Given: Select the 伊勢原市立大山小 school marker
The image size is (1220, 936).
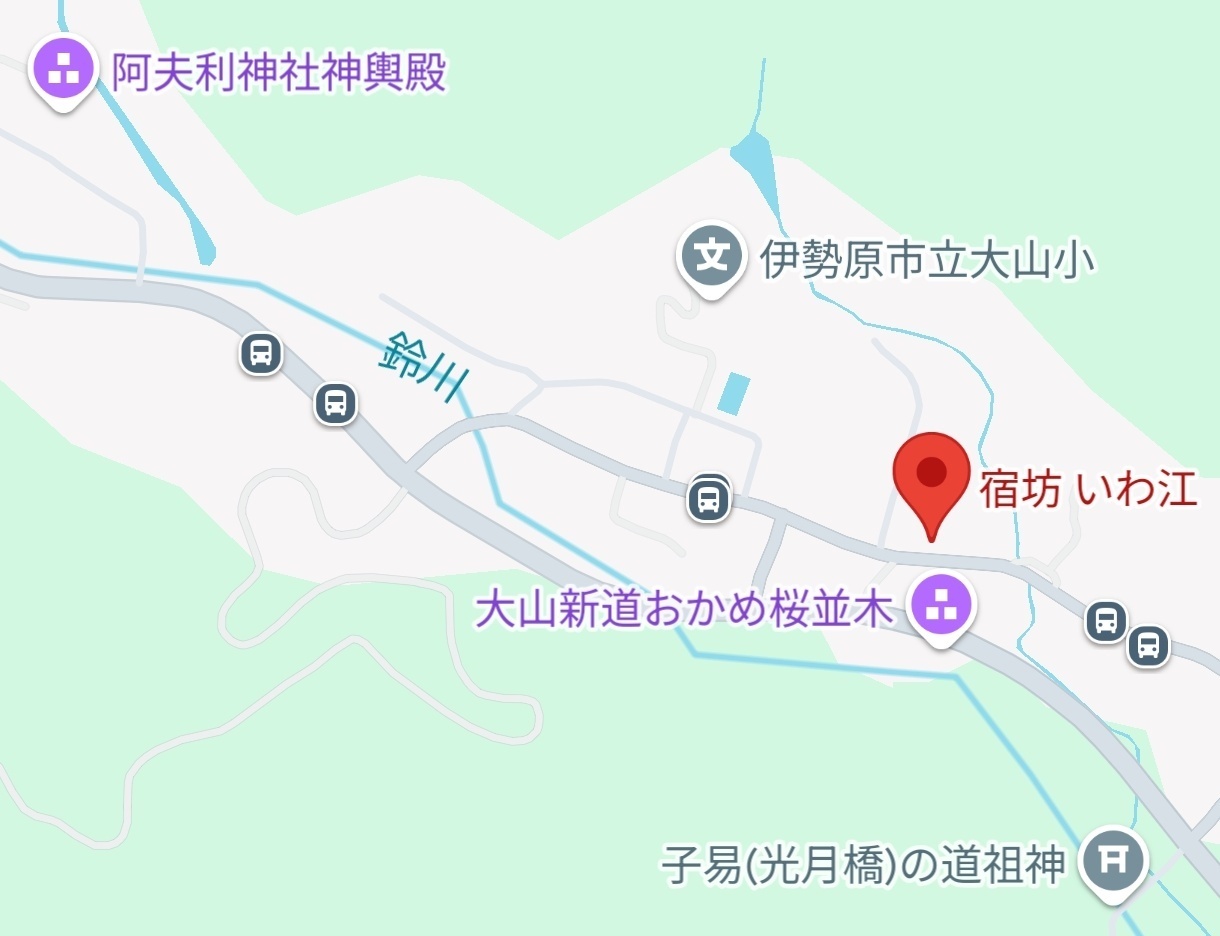Looking at the screenshot, I should click(711, 256).
